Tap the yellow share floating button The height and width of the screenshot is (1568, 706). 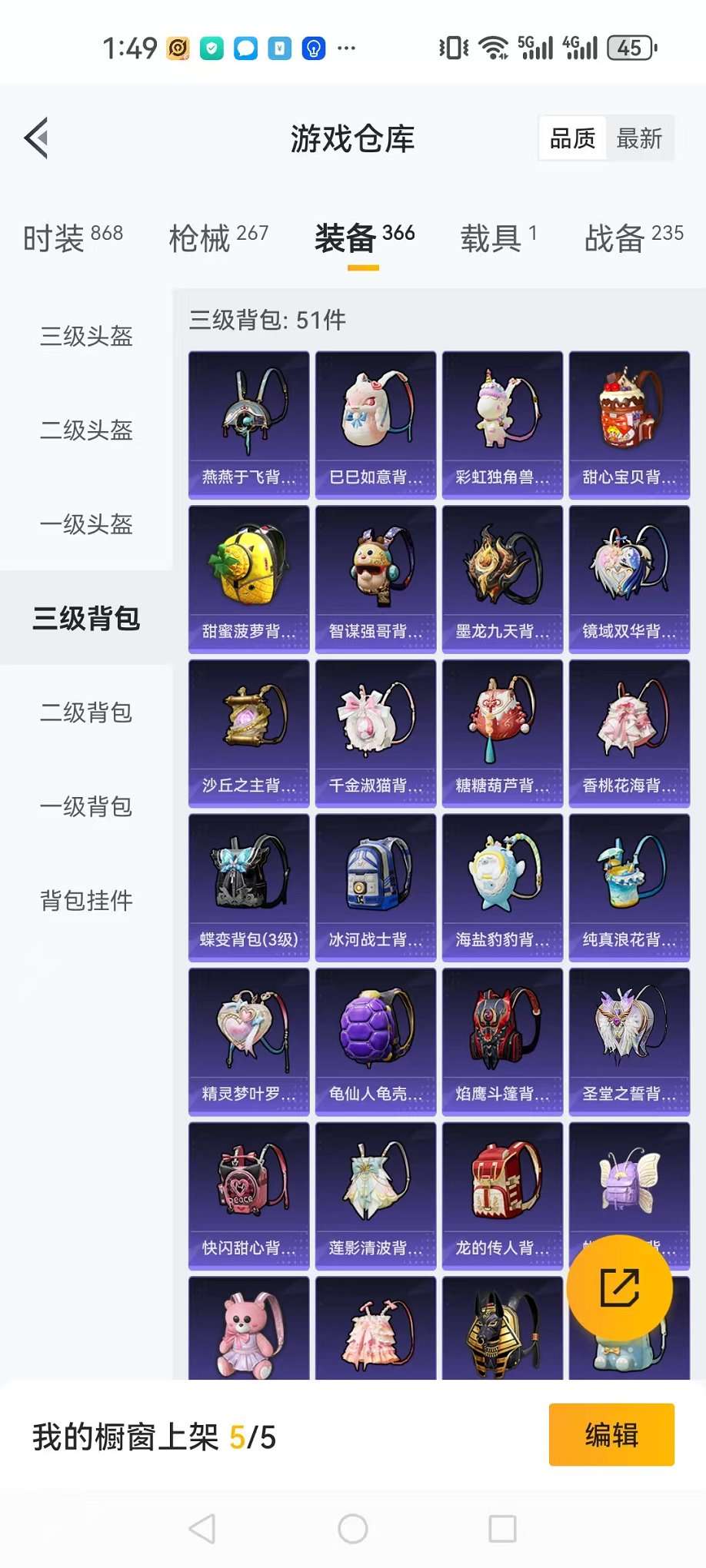coord(619,1287)
